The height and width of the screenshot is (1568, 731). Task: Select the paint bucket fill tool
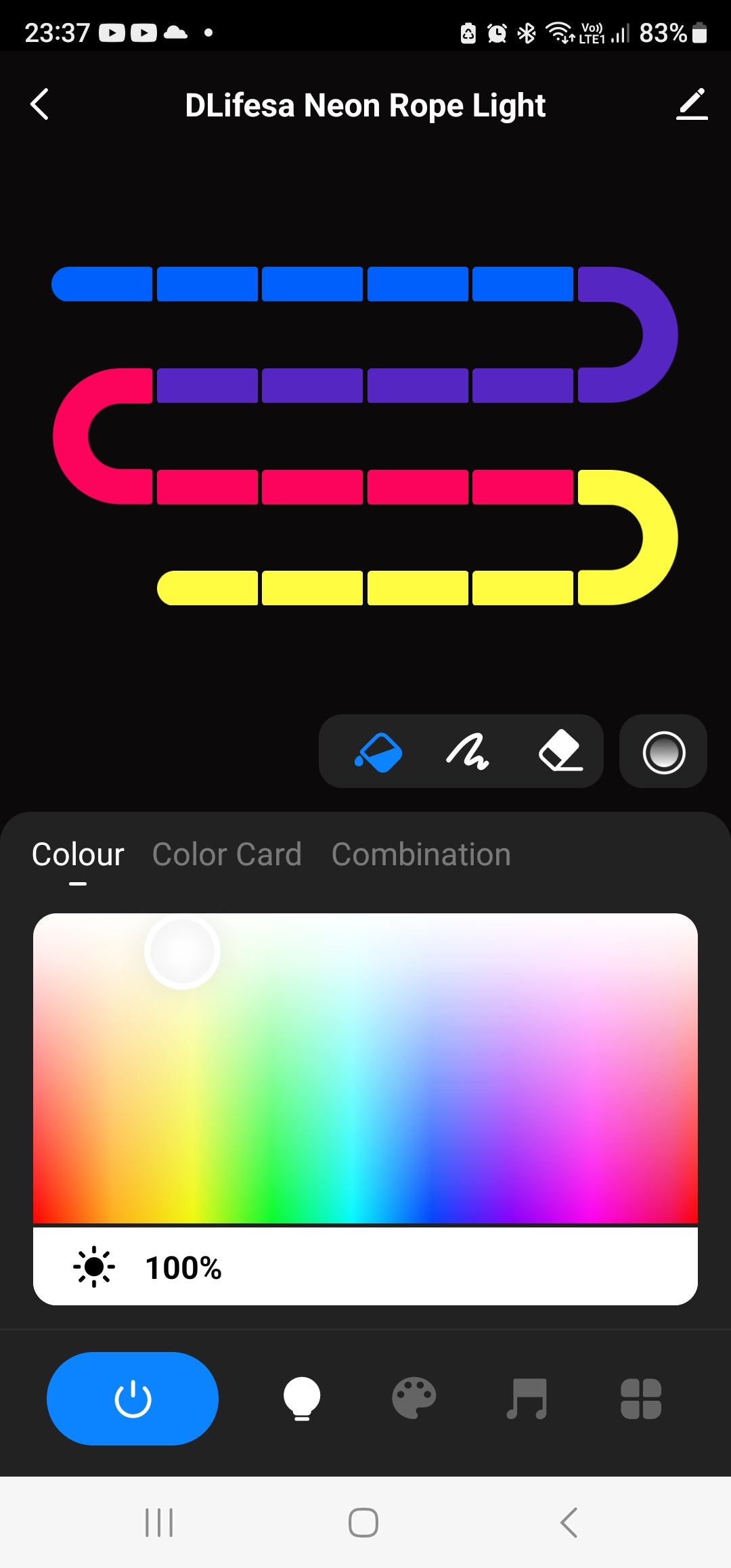(x=378, y=752)
